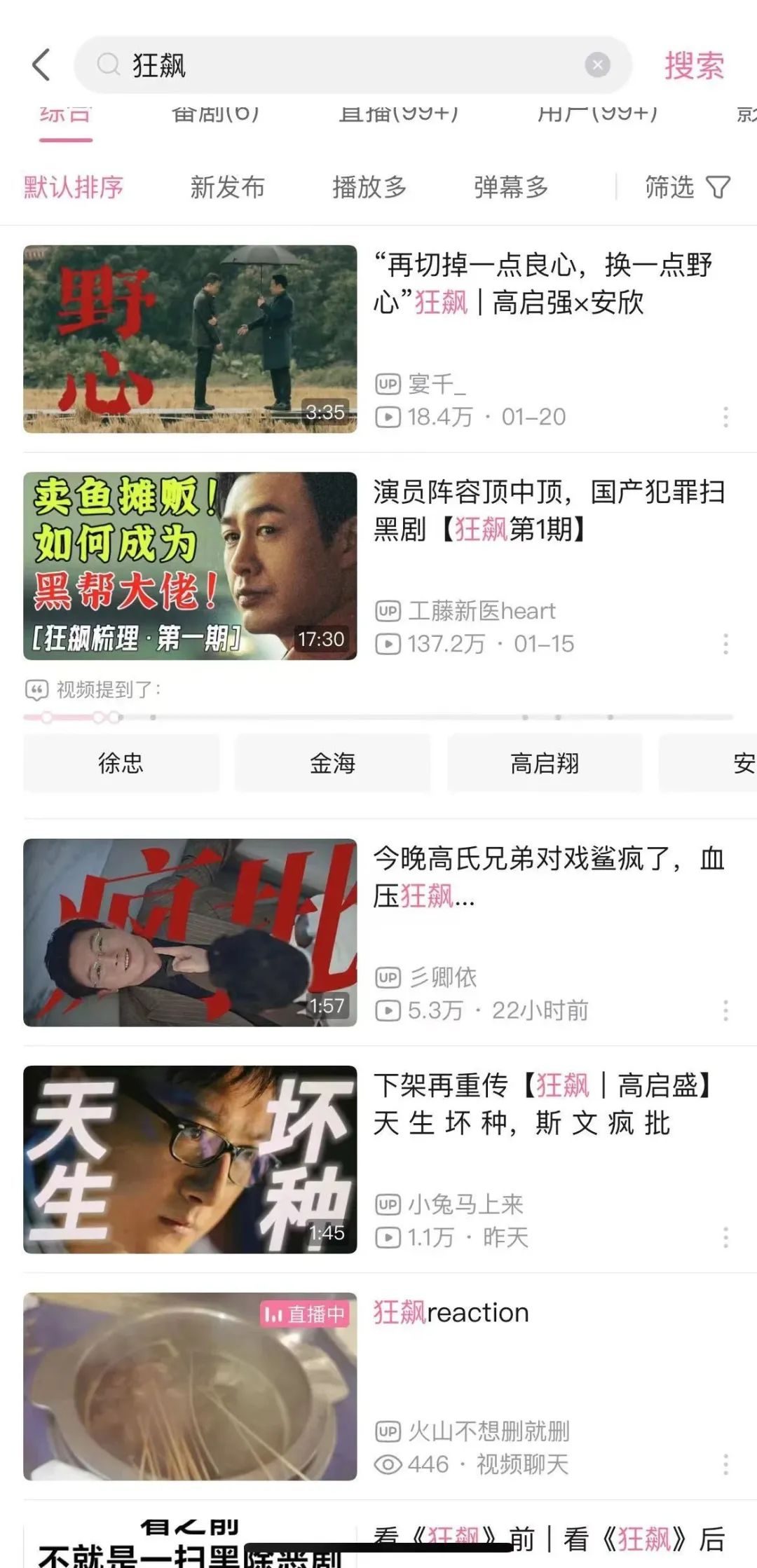
Task: Clear the search text 狂飙
Action: pos(597,65)
